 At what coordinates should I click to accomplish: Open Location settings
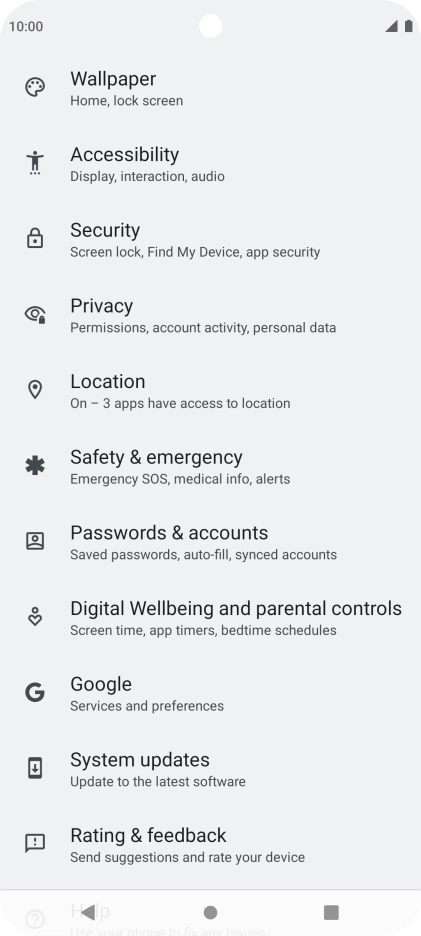pyautogui.click(x=210, y=391)
